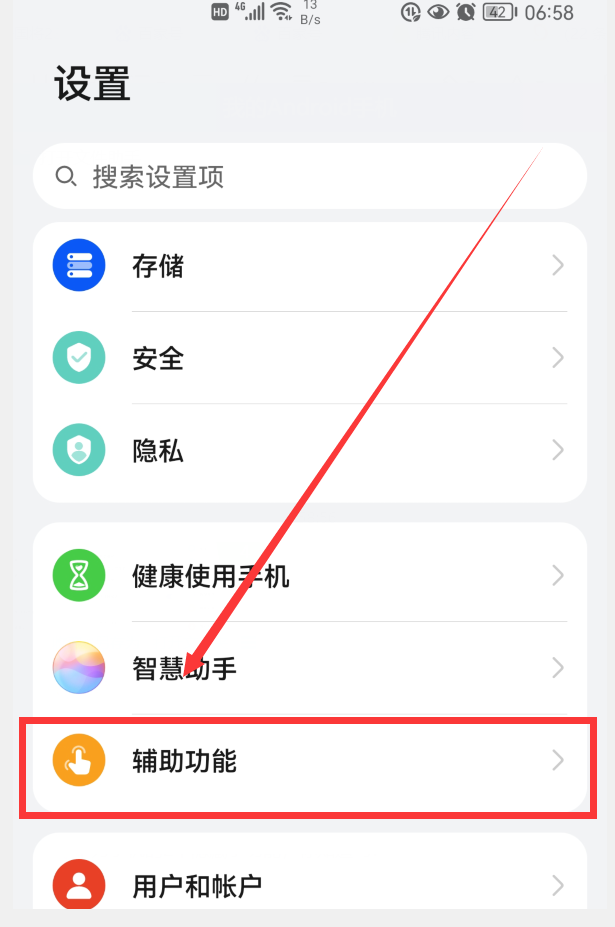The width and height of the screenshot is (615, 927).
Task: Open 用户和帐户 settings
Action: pos(309,884)
